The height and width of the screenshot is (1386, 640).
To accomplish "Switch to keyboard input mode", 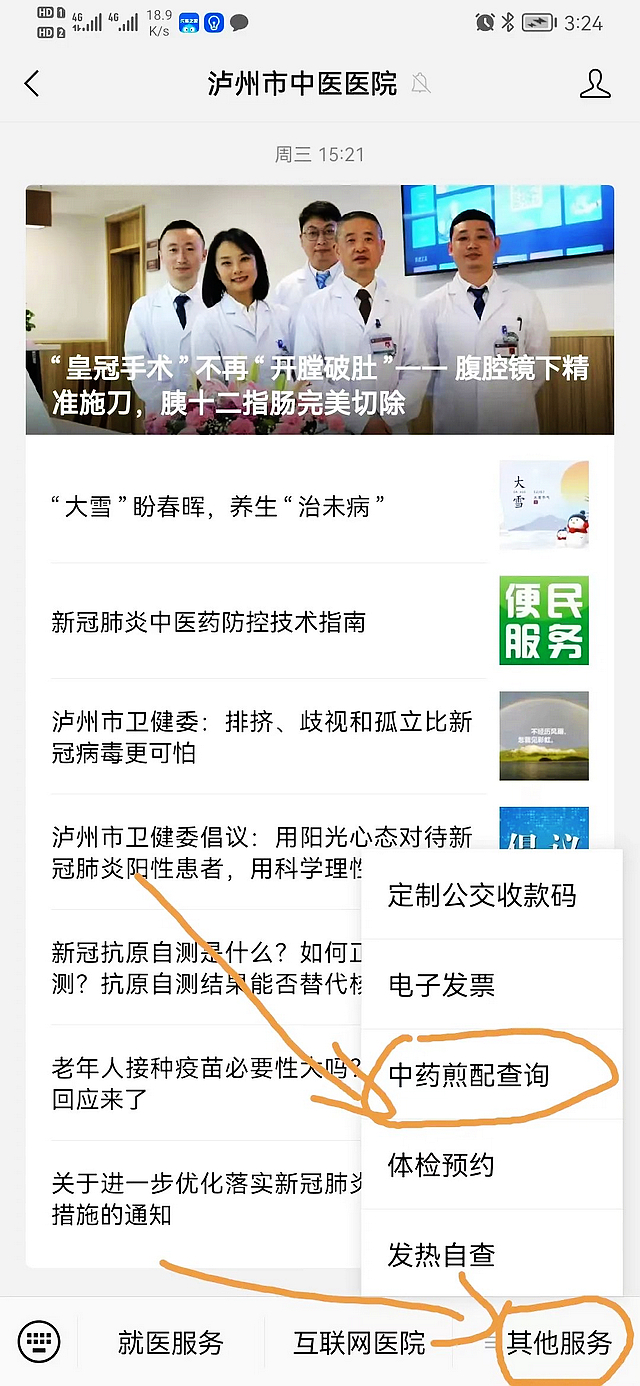I will pos(39,1341).
